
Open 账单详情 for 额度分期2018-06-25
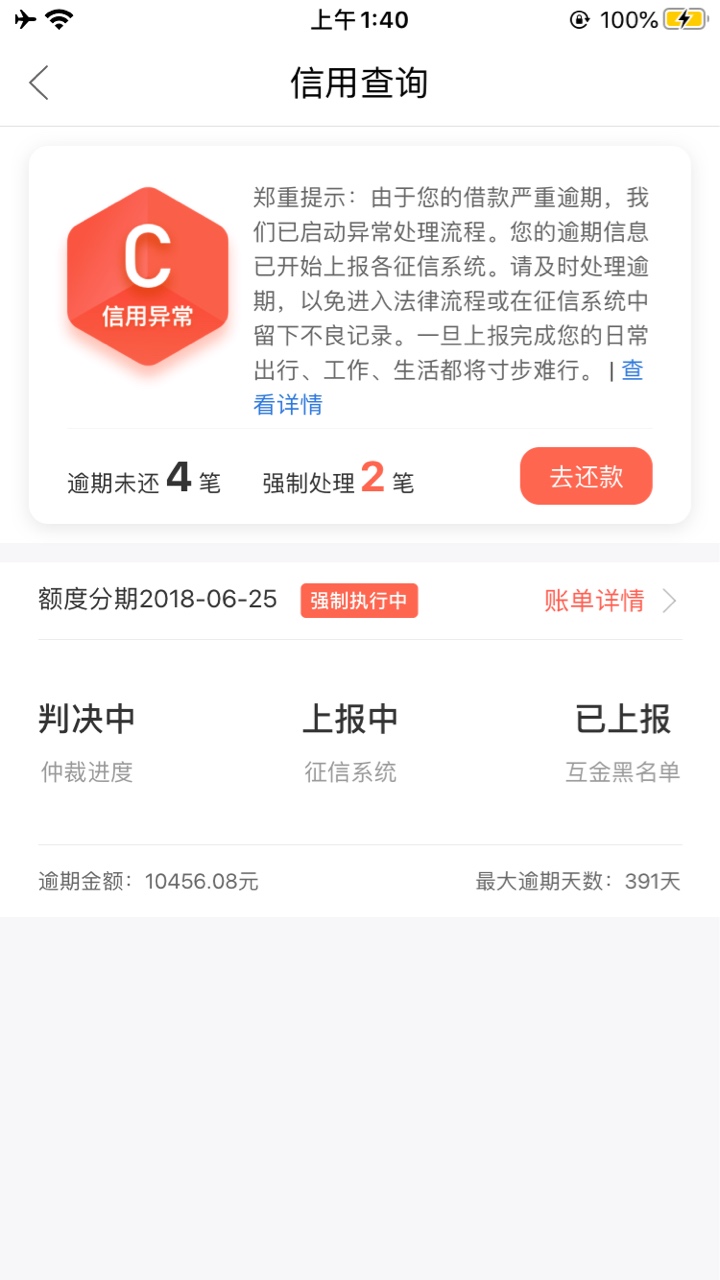[x=611, y=601]
